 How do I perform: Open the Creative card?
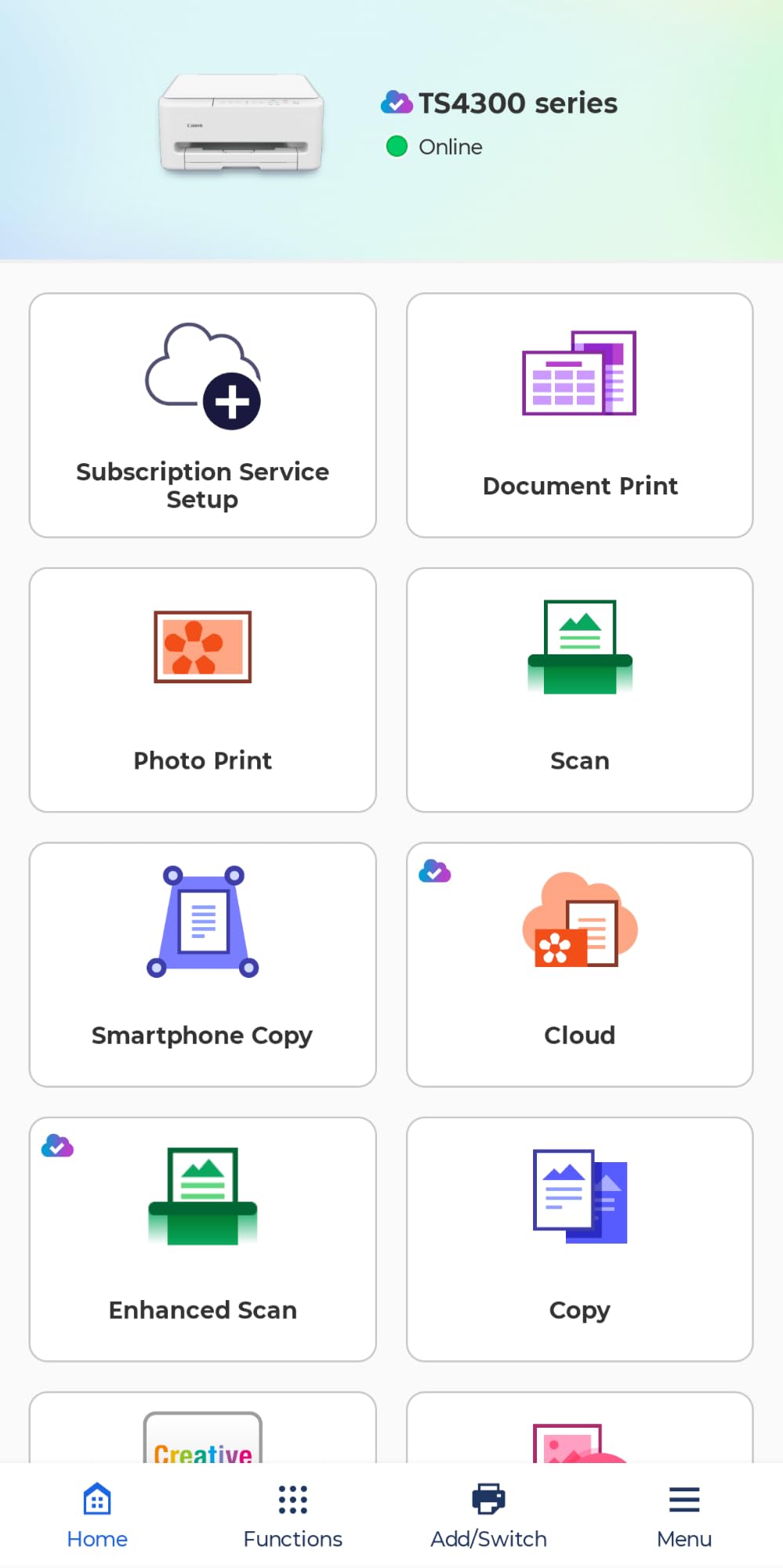(x=202, y=1428)
